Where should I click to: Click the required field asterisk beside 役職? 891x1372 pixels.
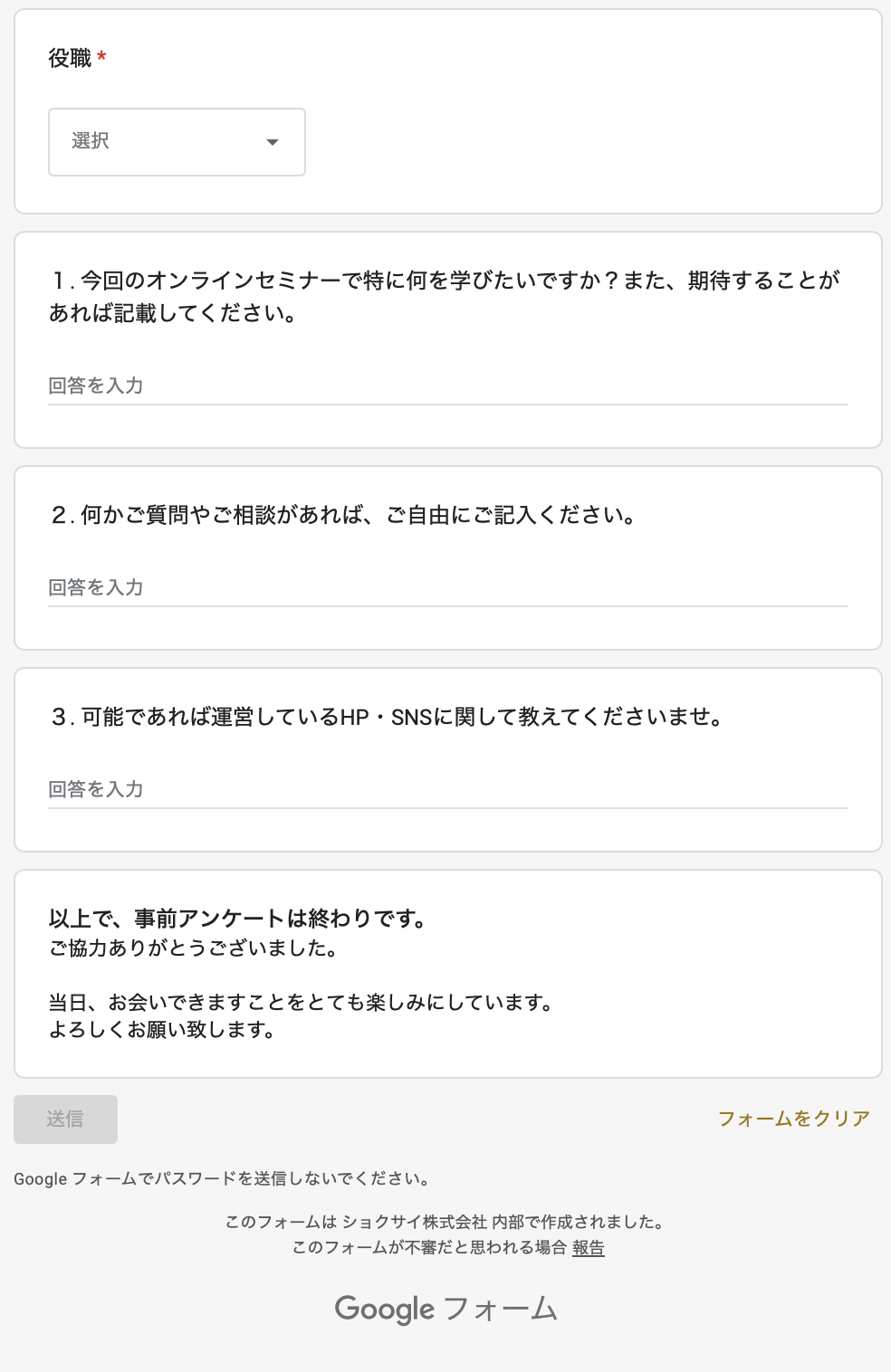coord(104,57)
